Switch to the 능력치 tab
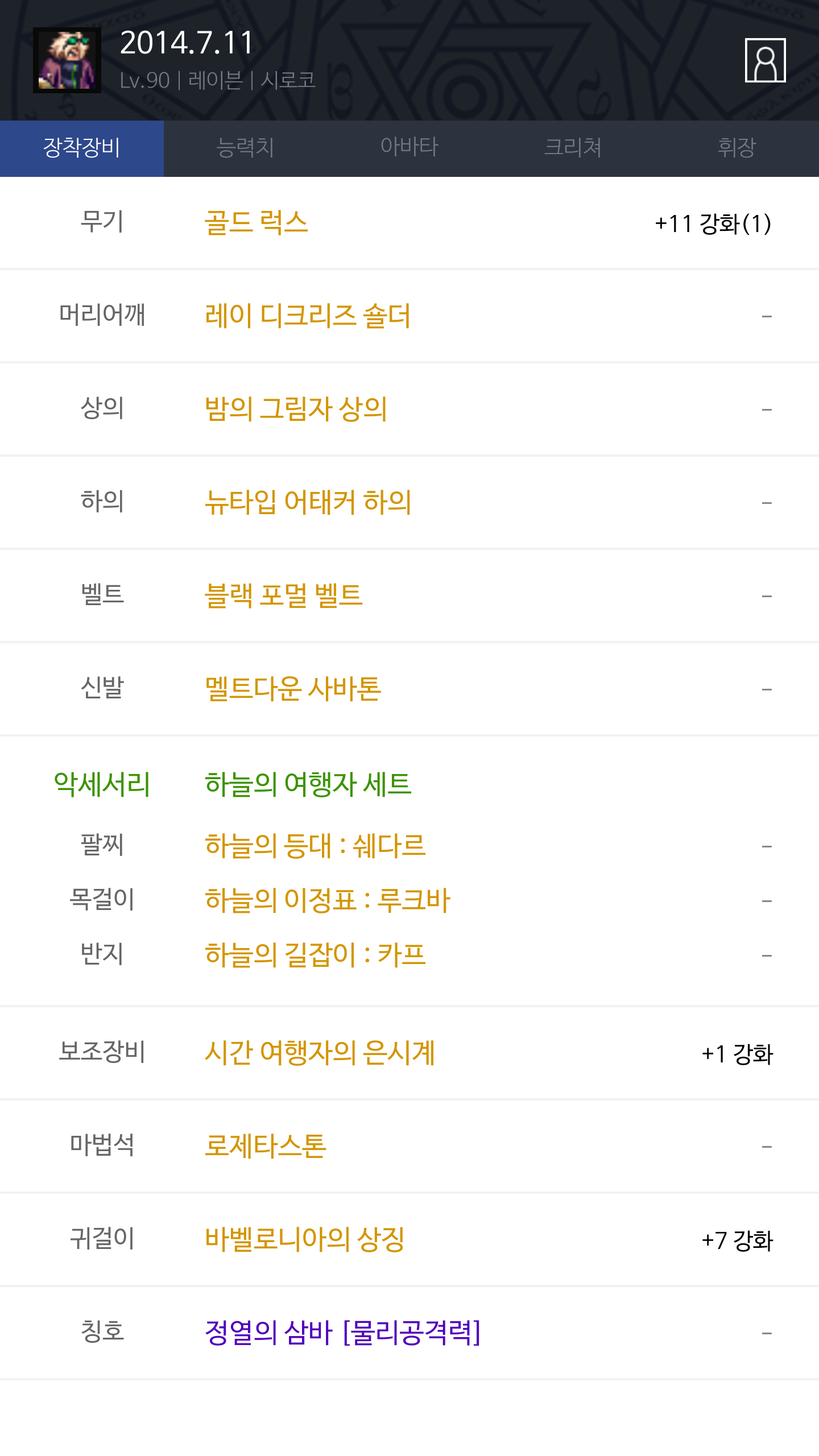Viewport: 819px width, 1456px height. pyautogui.click(x=245, y=148)
